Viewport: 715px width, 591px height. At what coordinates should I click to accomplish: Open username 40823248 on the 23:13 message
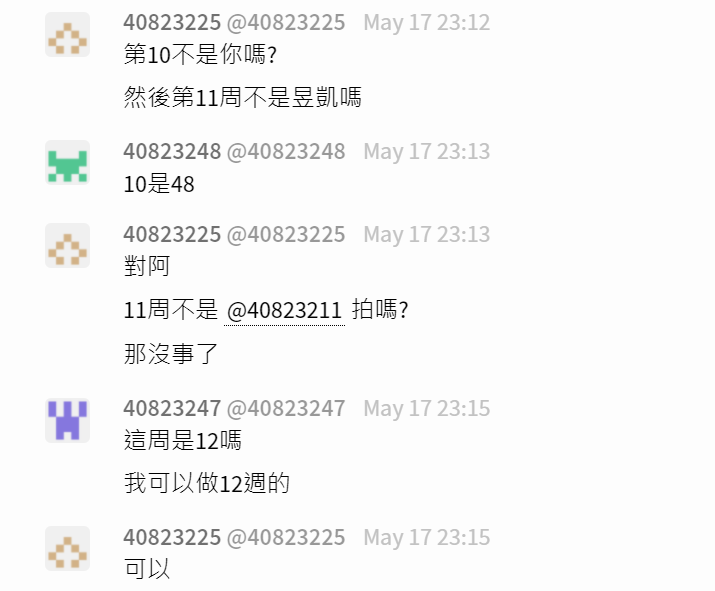(x=172, y=152)
